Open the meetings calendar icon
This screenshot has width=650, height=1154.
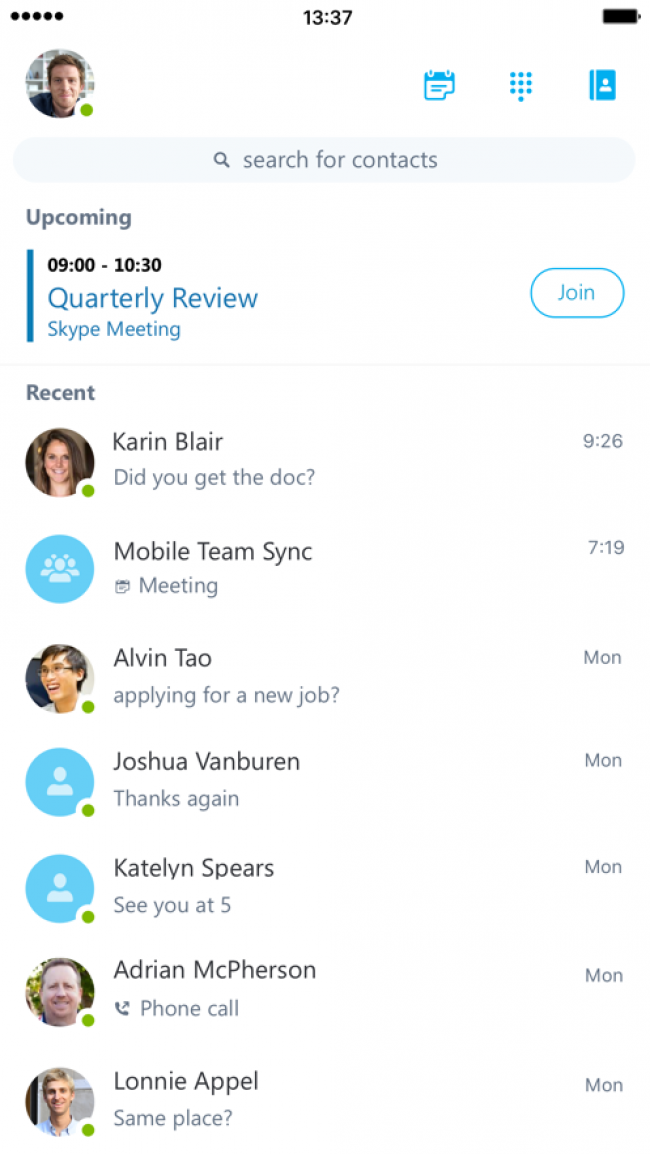point(439,85)
